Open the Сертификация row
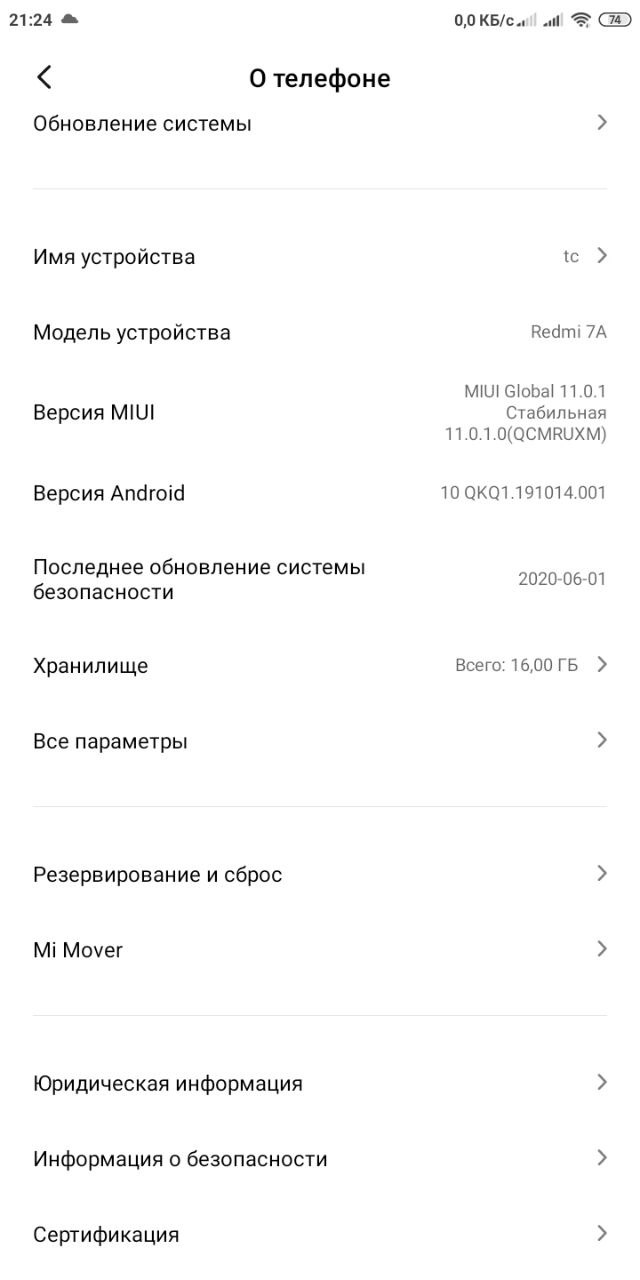Screen dimensions: 640x1280 320,1234
